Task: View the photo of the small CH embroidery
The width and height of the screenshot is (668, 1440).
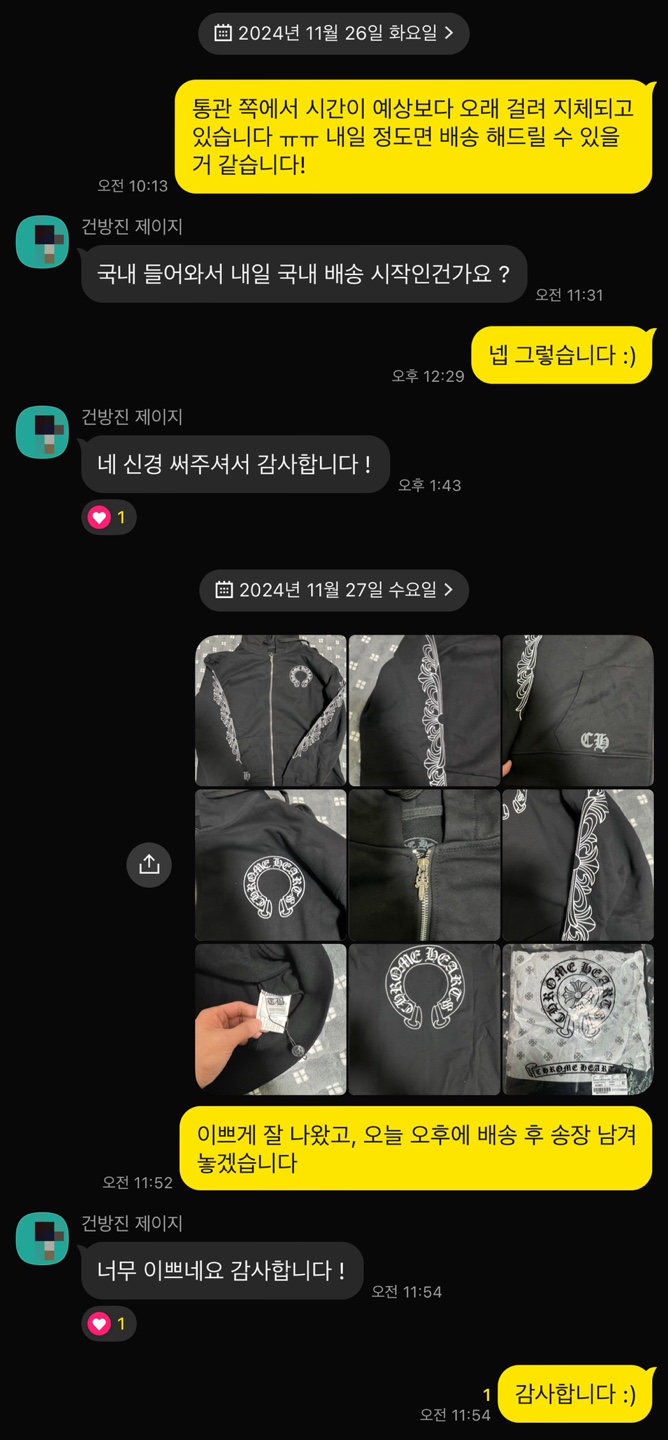Action: (577, 710)
